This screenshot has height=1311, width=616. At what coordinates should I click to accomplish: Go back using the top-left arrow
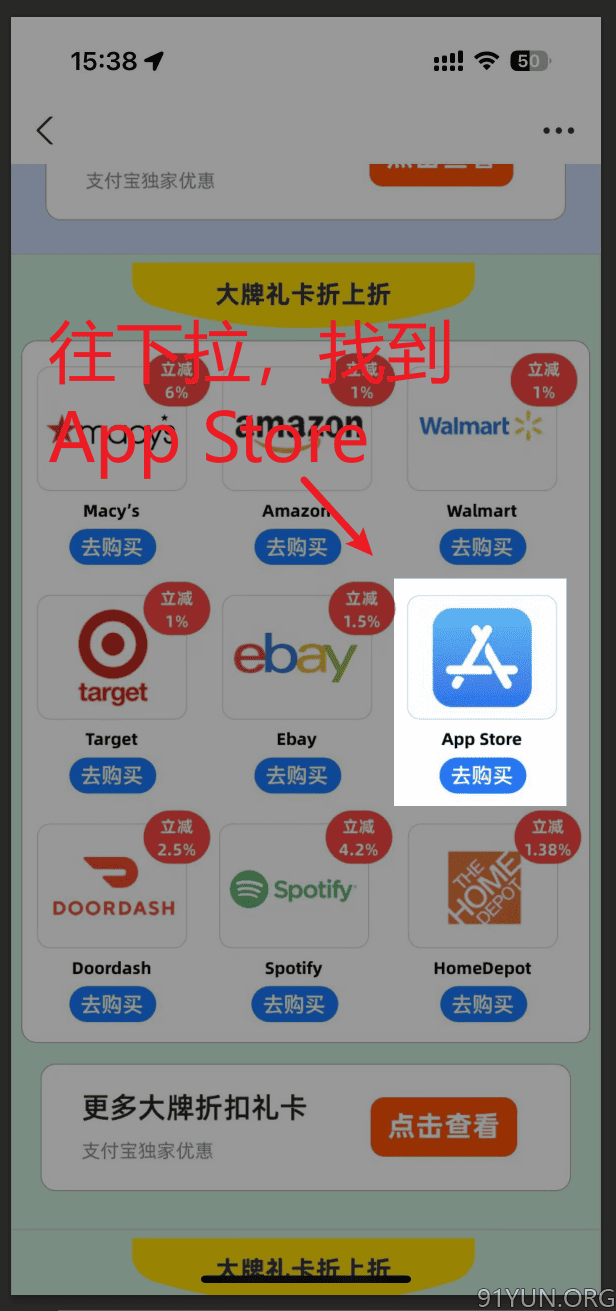point(44,131)
